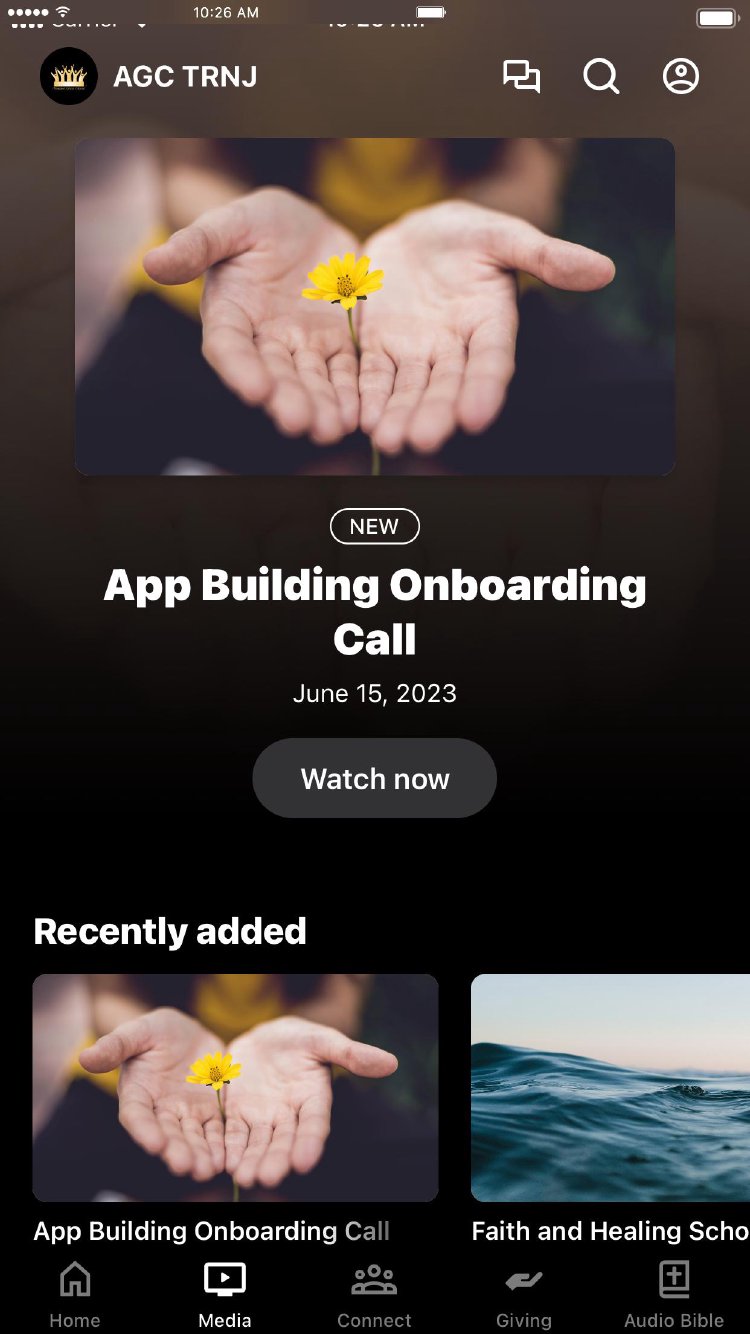
Task: Go to the Connect tab
Action: pyautogui.click(x=374, y=1294)
